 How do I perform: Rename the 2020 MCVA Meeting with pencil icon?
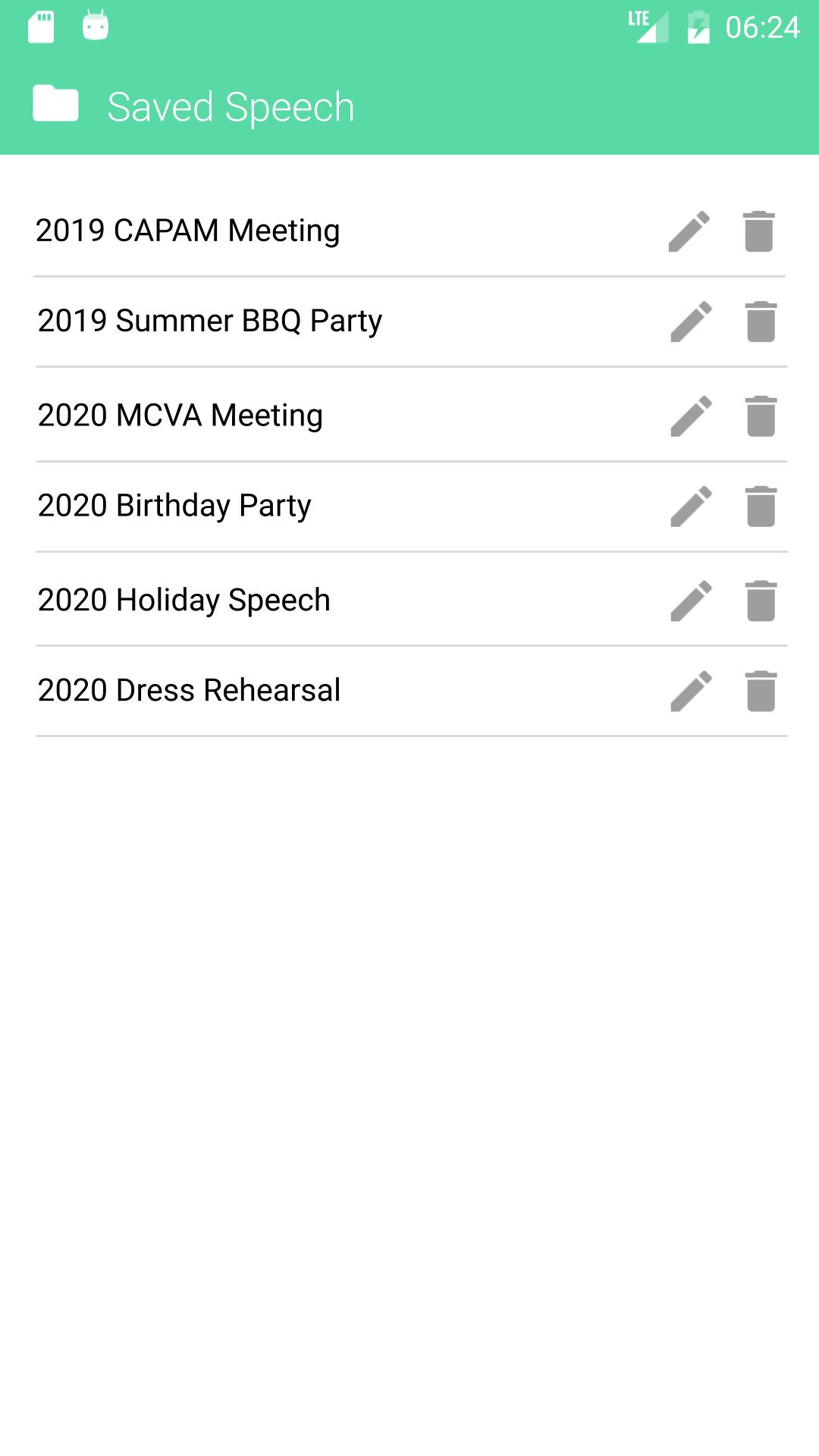tap(692, 416)
